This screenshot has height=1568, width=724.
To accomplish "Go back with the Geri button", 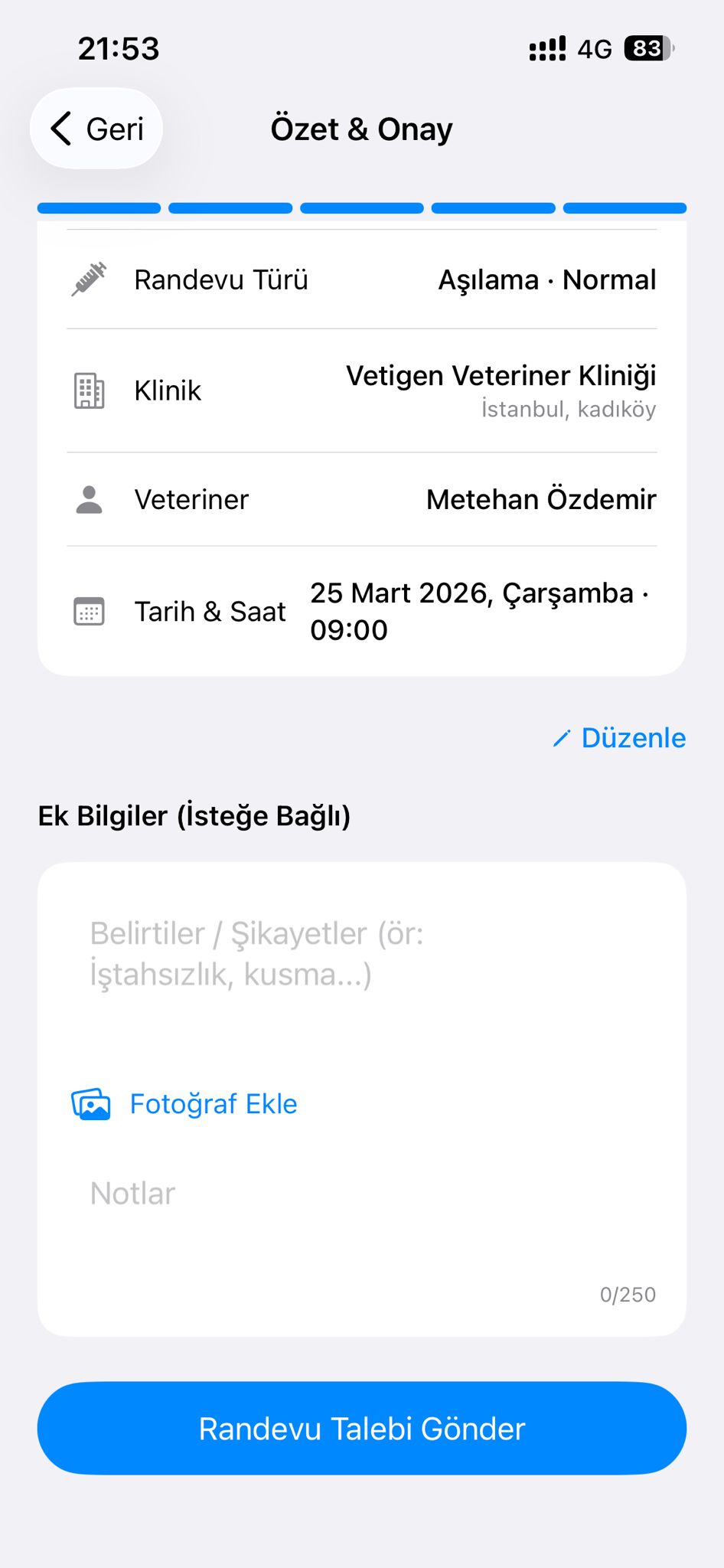I will pos(96,129).
